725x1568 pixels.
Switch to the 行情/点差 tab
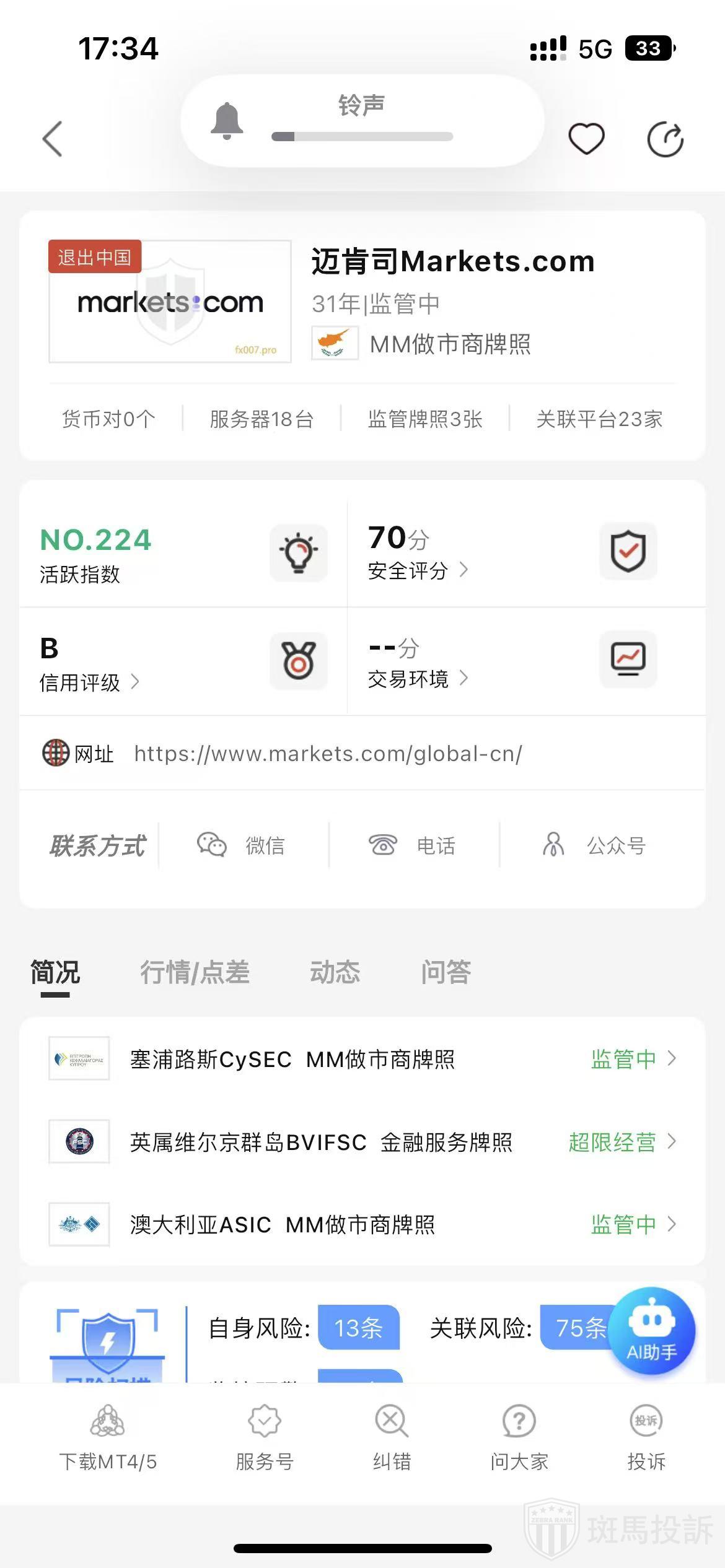195,972
